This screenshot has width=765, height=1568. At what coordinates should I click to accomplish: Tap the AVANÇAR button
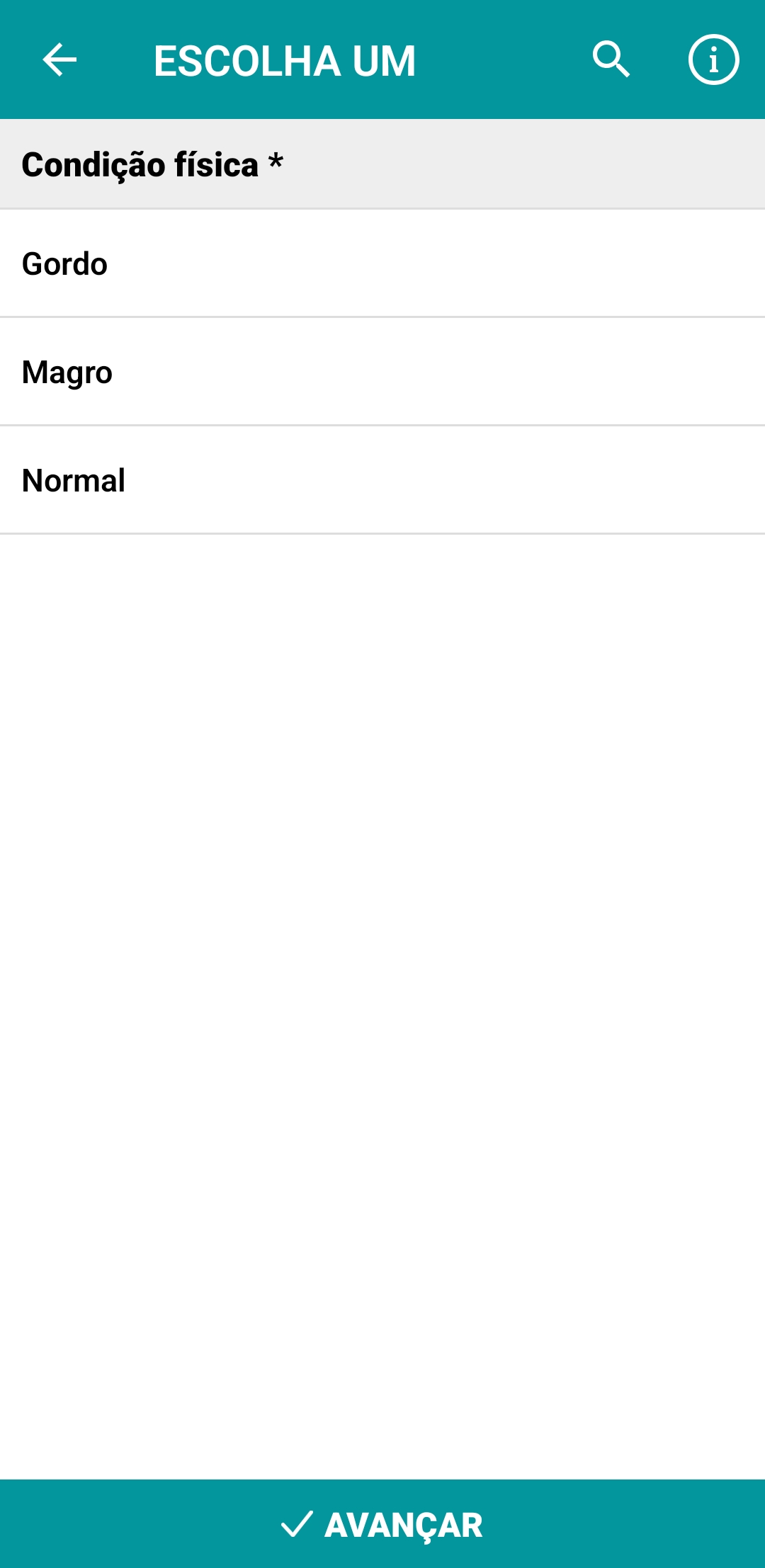point(382,1524)
